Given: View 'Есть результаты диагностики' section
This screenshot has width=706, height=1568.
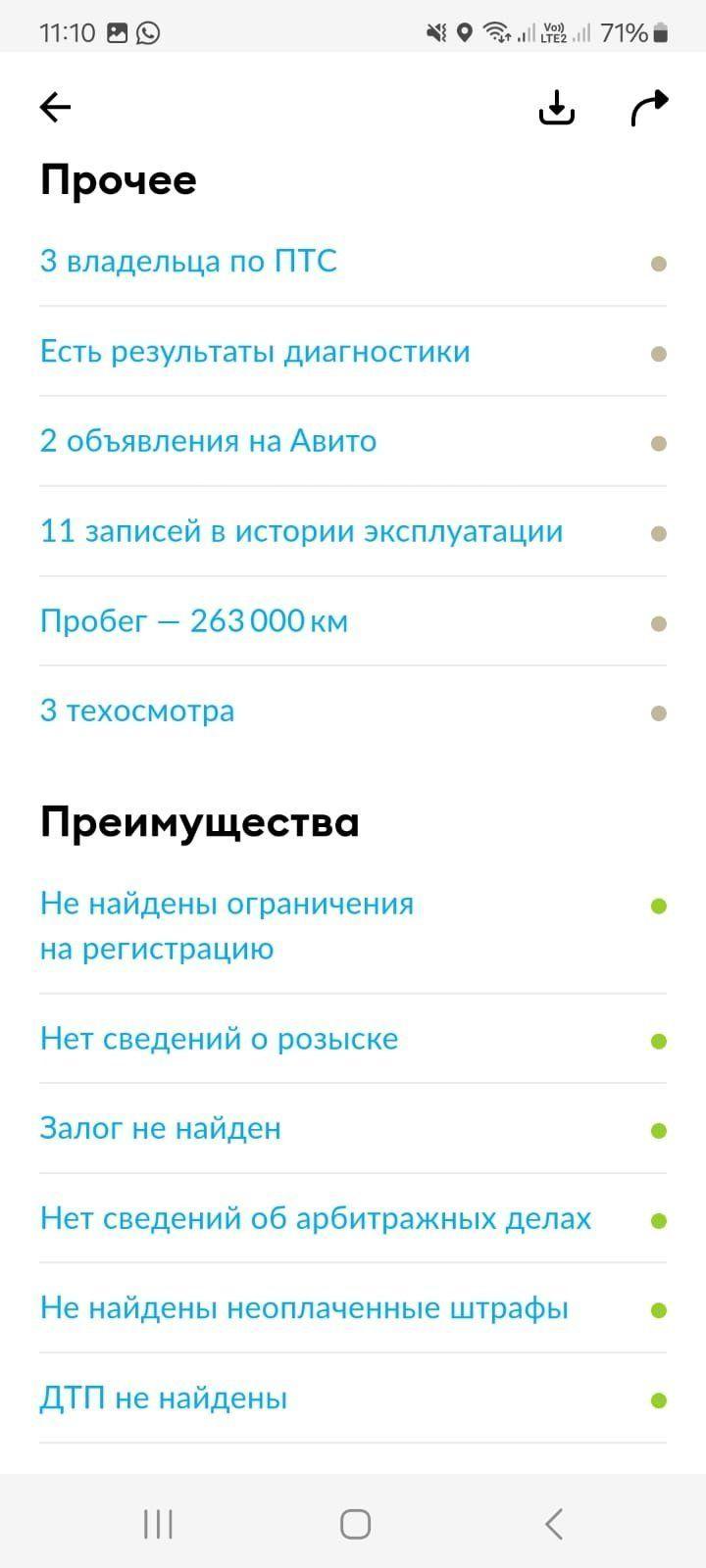Looking at the screenshot, I should point(353,352).
